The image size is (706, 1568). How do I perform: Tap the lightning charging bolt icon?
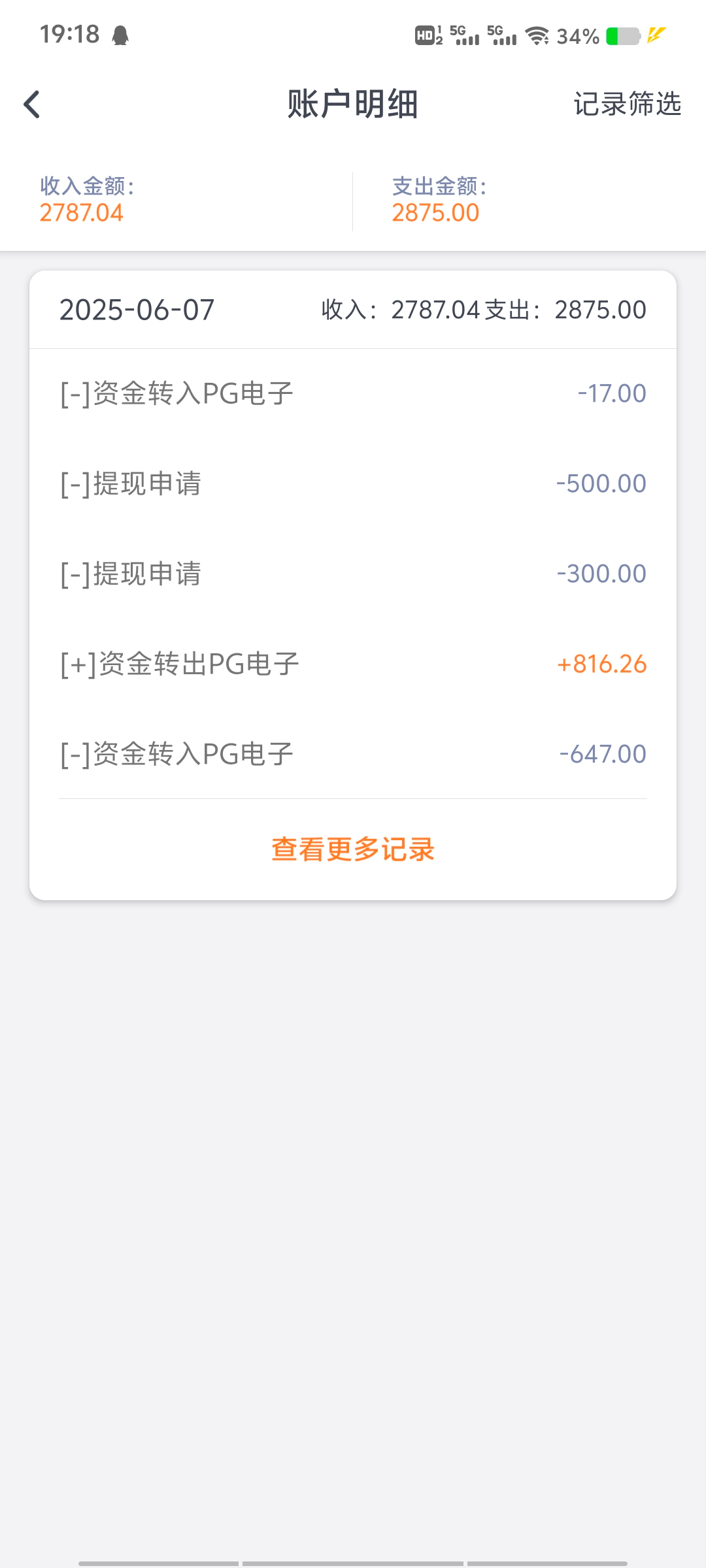tap(654, 35)
